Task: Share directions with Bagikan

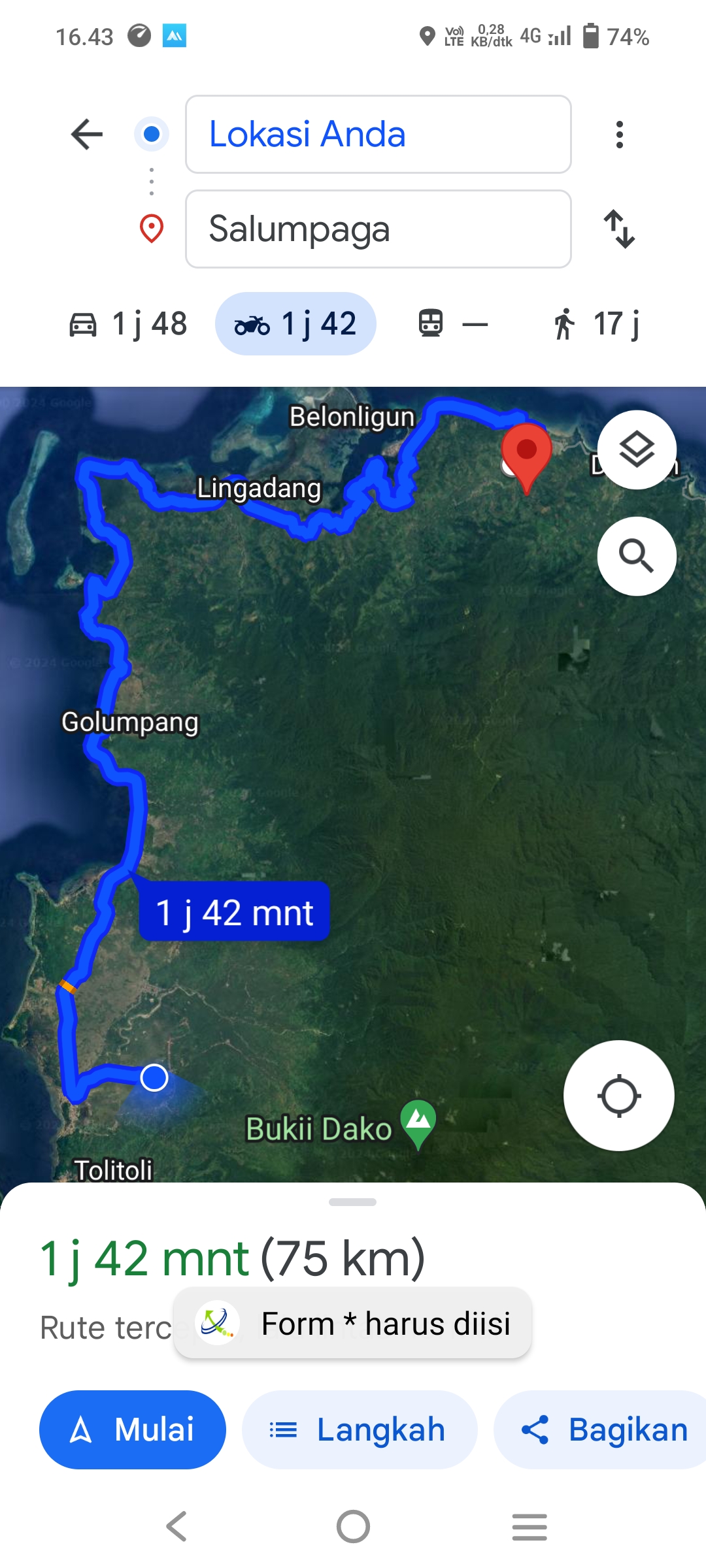Action: tap(601, 1429)
